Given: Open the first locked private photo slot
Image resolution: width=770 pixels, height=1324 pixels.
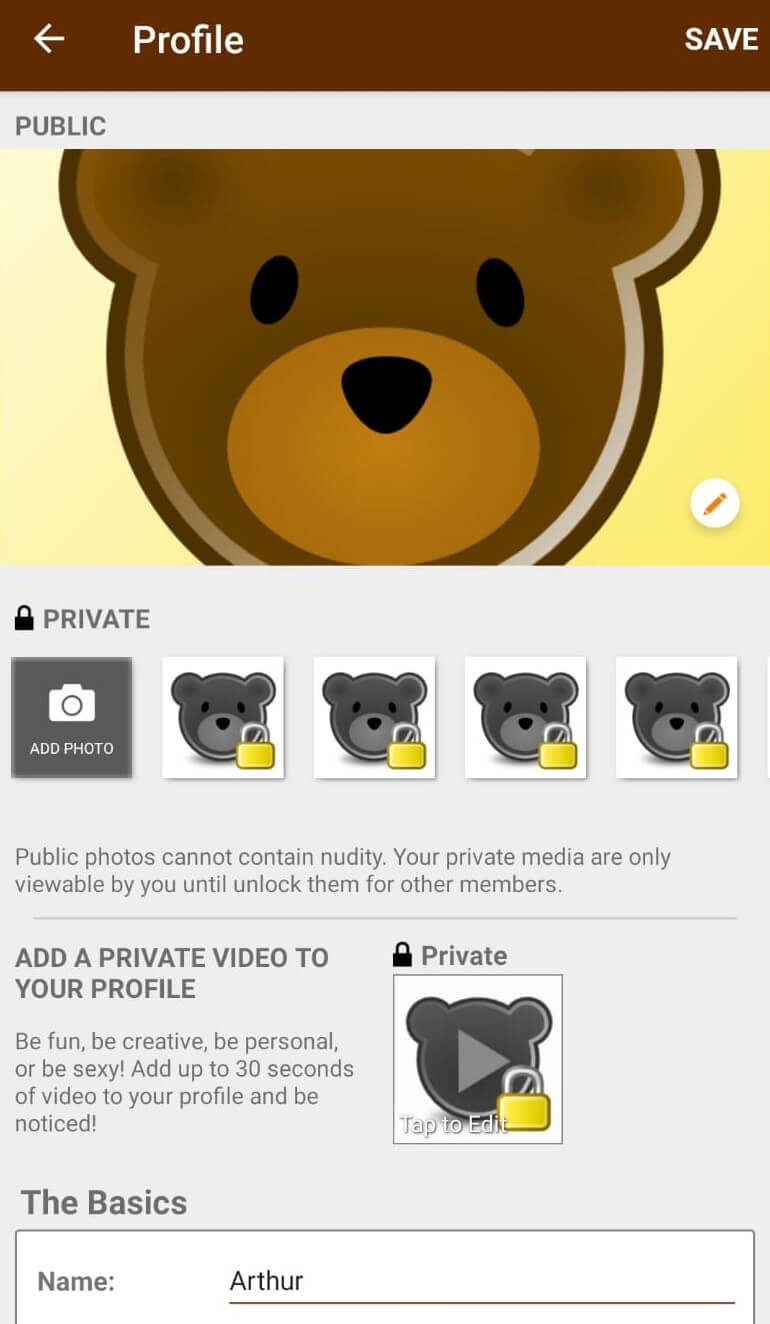Looking at the screenshot, I should pyautogui.click(x=223, y=717).
